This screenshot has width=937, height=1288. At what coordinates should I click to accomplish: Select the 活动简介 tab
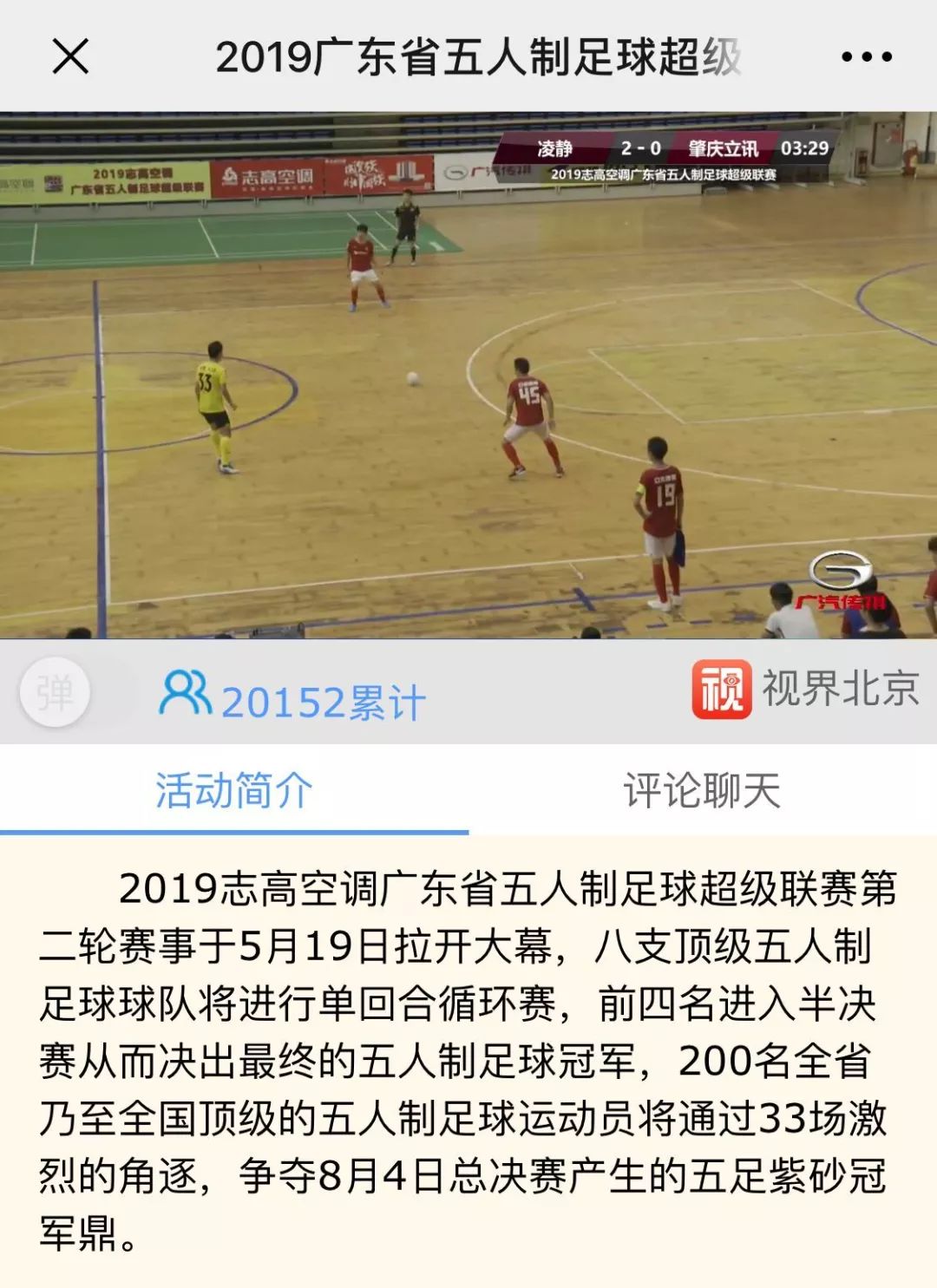pyautogui.click(x=234, y=788)
